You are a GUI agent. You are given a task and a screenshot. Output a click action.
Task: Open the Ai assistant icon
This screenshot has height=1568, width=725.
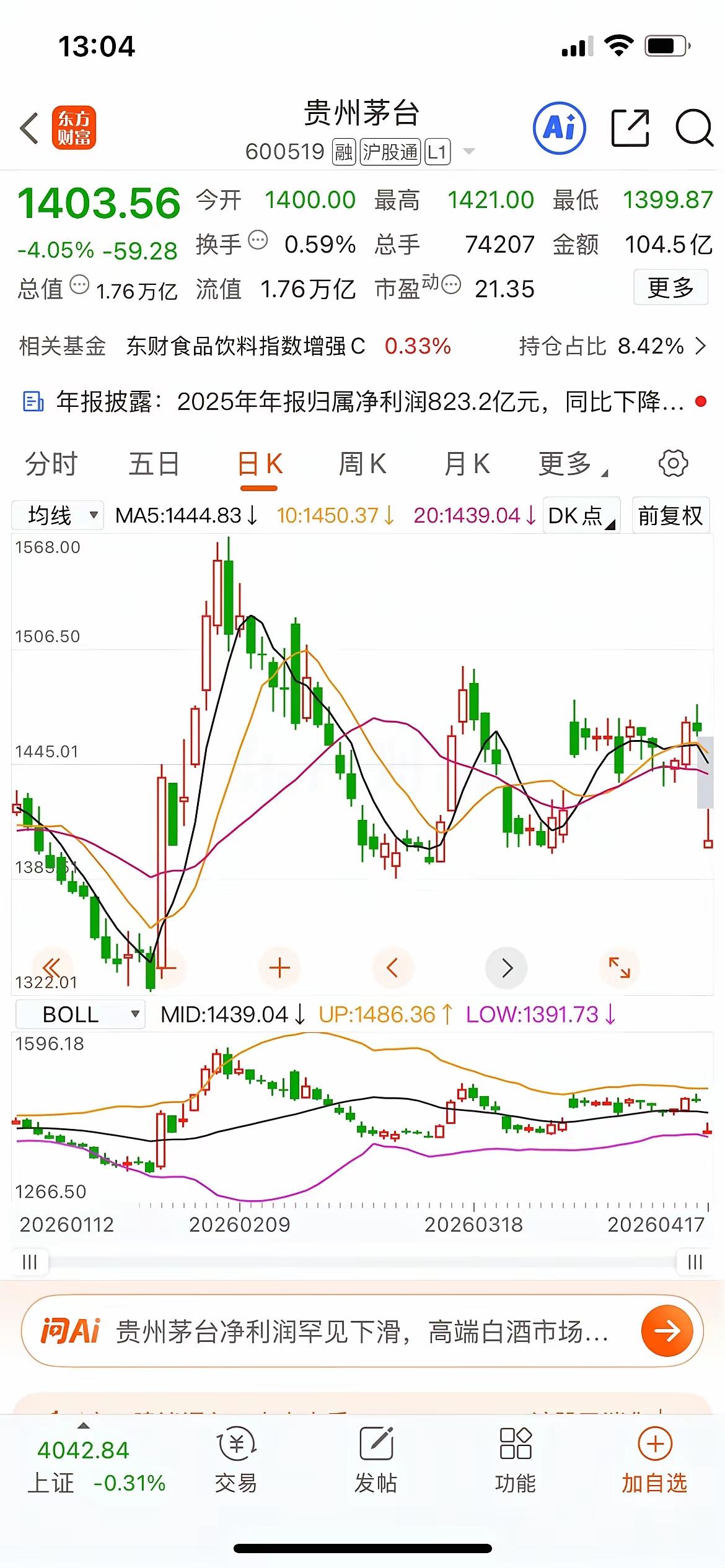coord(558,127)
